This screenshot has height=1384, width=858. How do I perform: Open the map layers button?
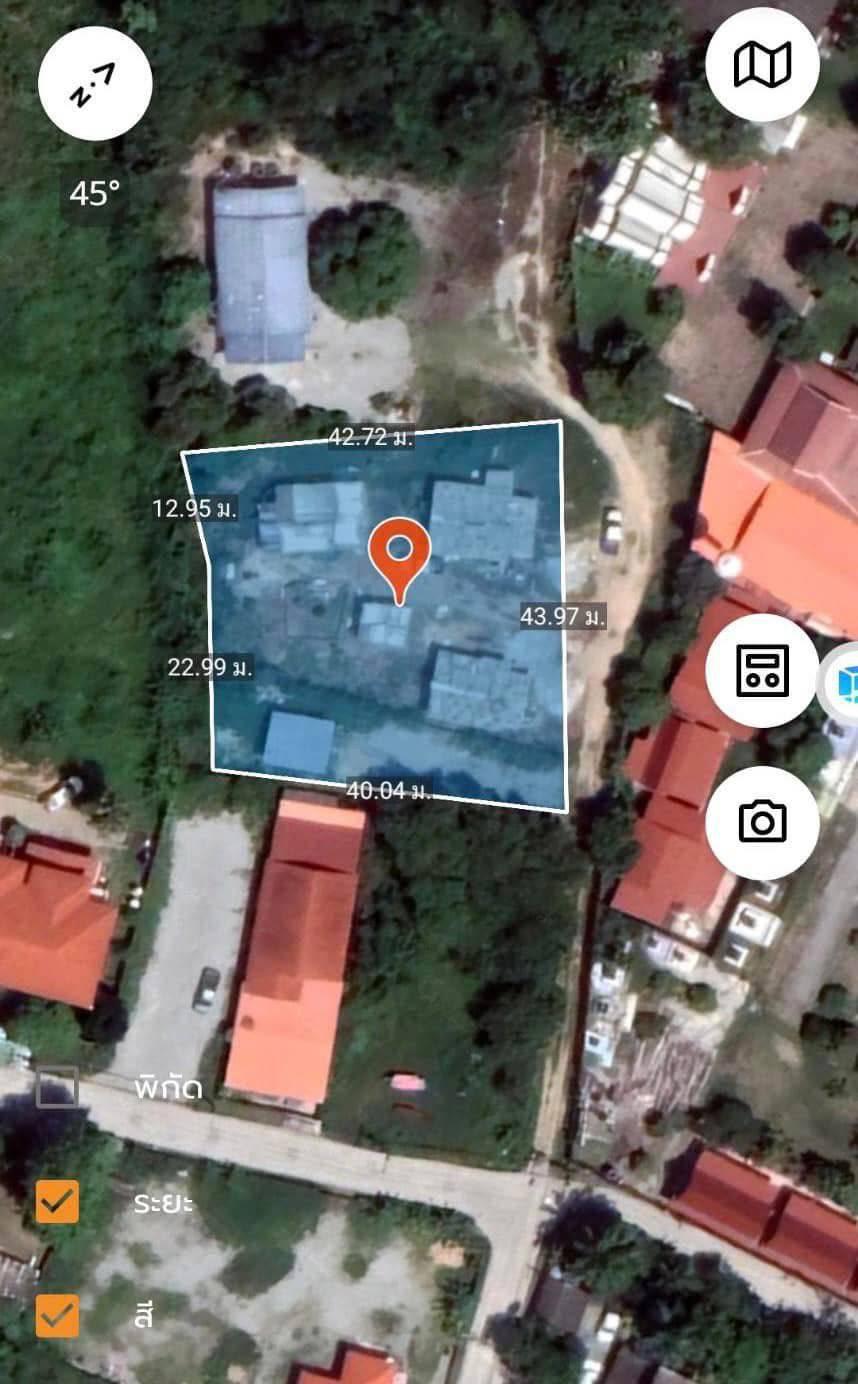coord(762,65)
